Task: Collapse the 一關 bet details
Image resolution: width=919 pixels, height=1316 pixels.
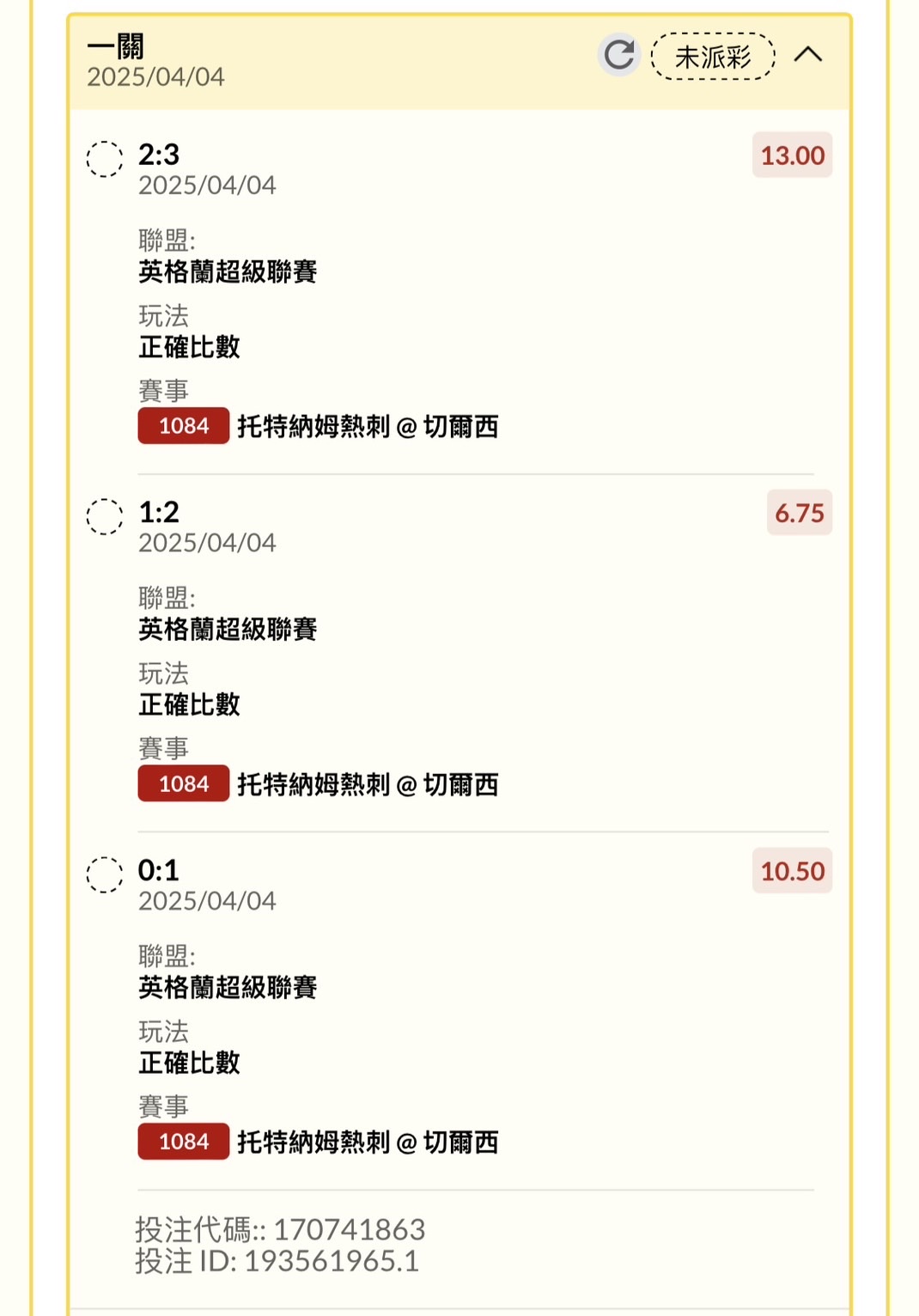Action: click(807, 56)
